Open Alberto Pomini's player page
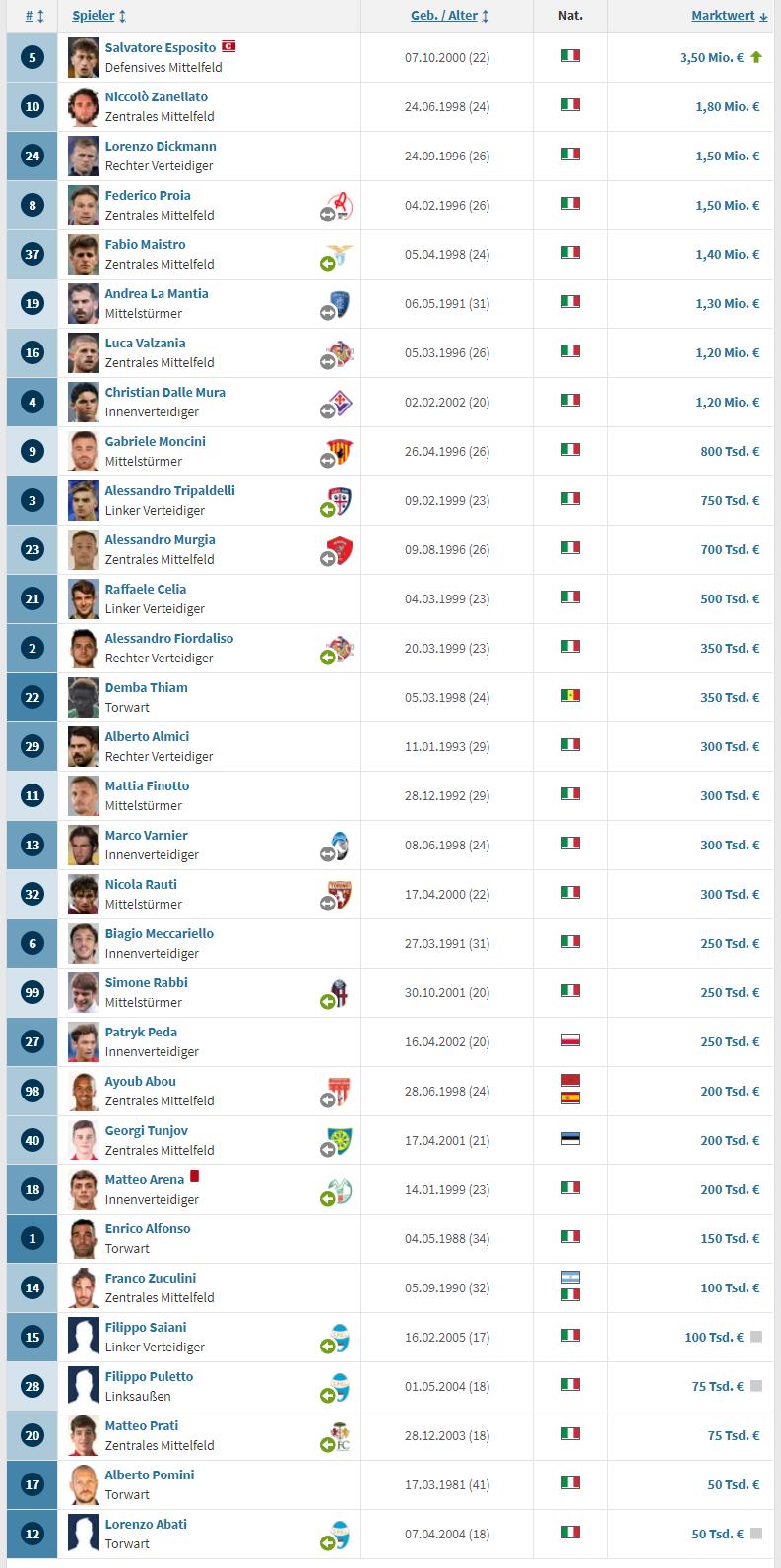This screenshot has height=1568, width=781. tap(150, 1474)
